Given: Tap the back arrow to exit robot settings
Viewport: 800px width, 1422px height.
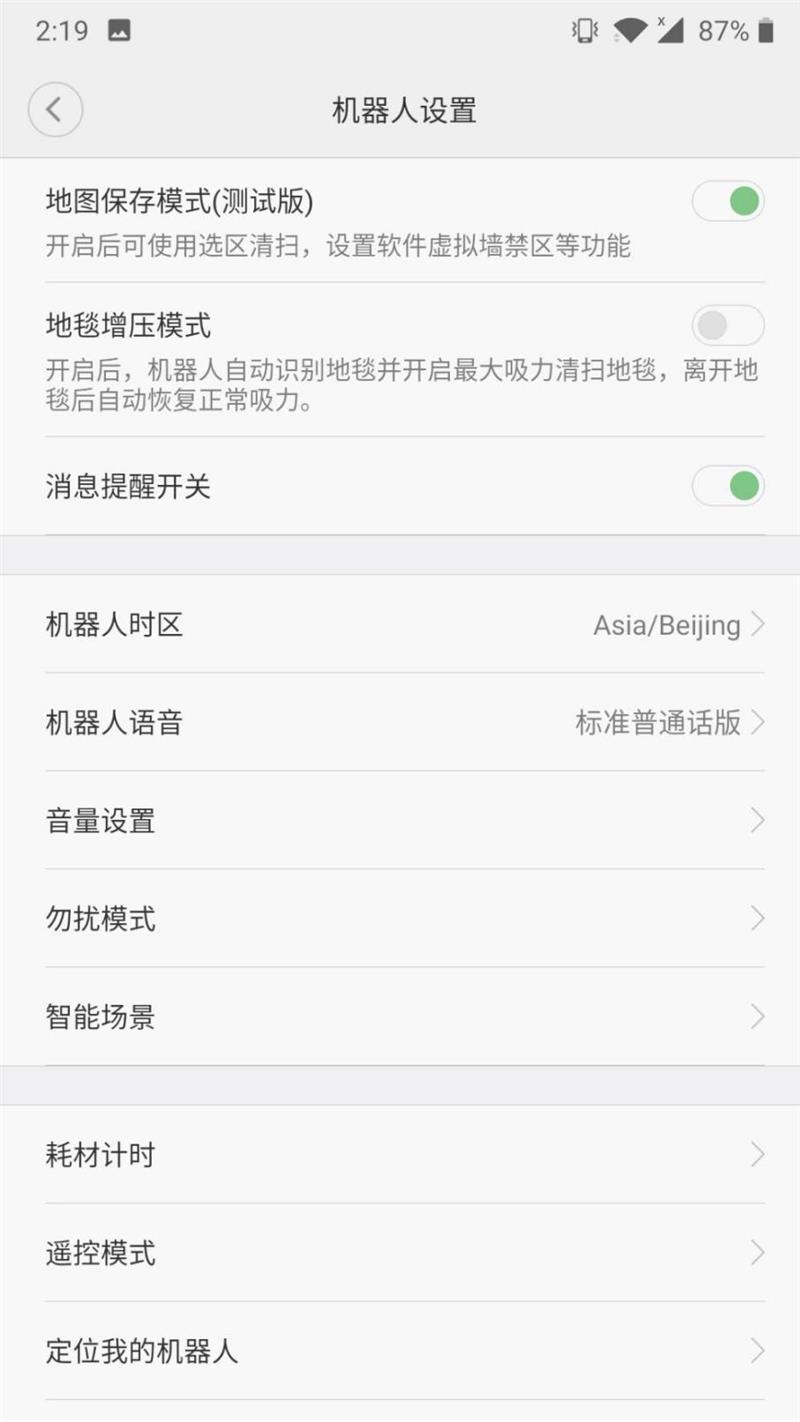Looking at the screenshot, I should pos(55,110).
